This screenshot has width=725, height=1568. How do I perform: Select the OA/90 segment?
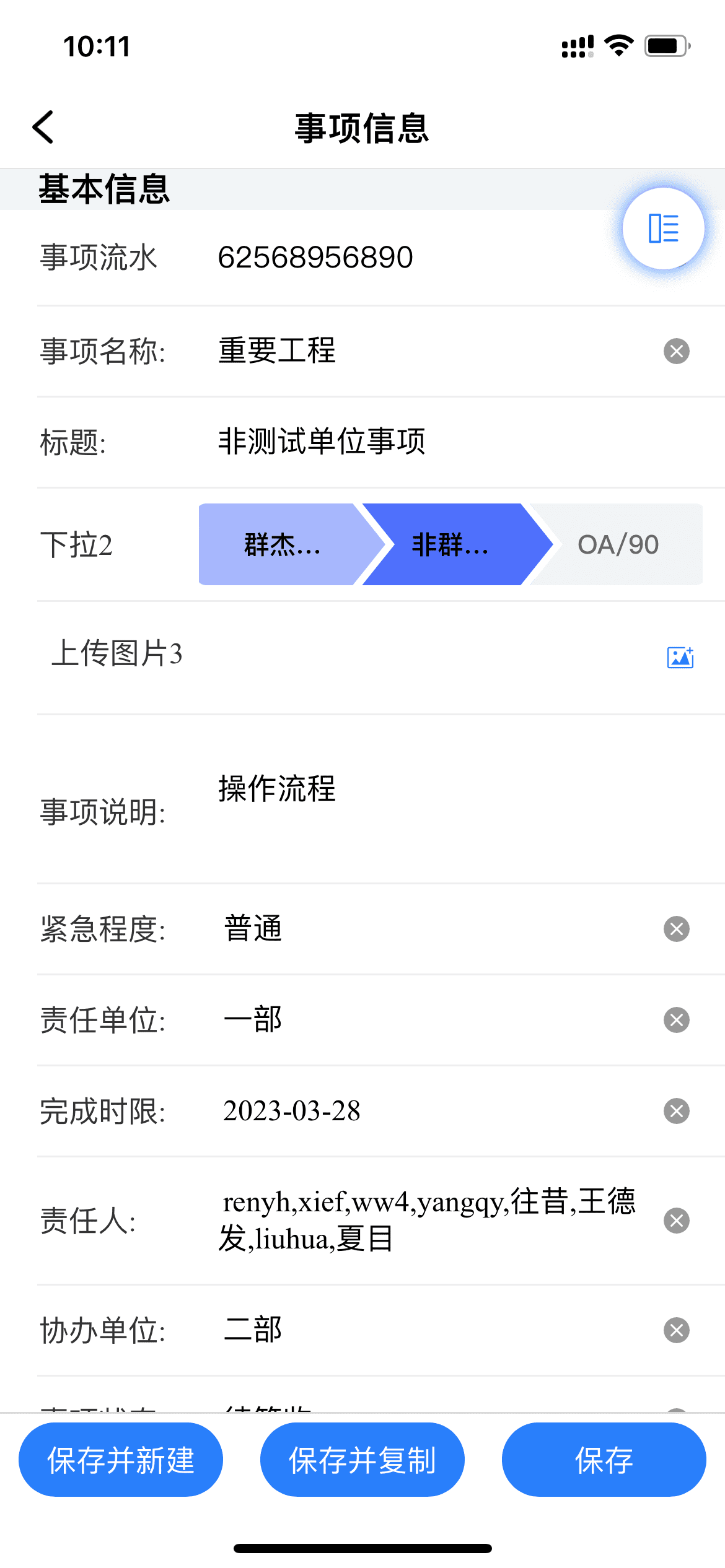pos(618,544)
